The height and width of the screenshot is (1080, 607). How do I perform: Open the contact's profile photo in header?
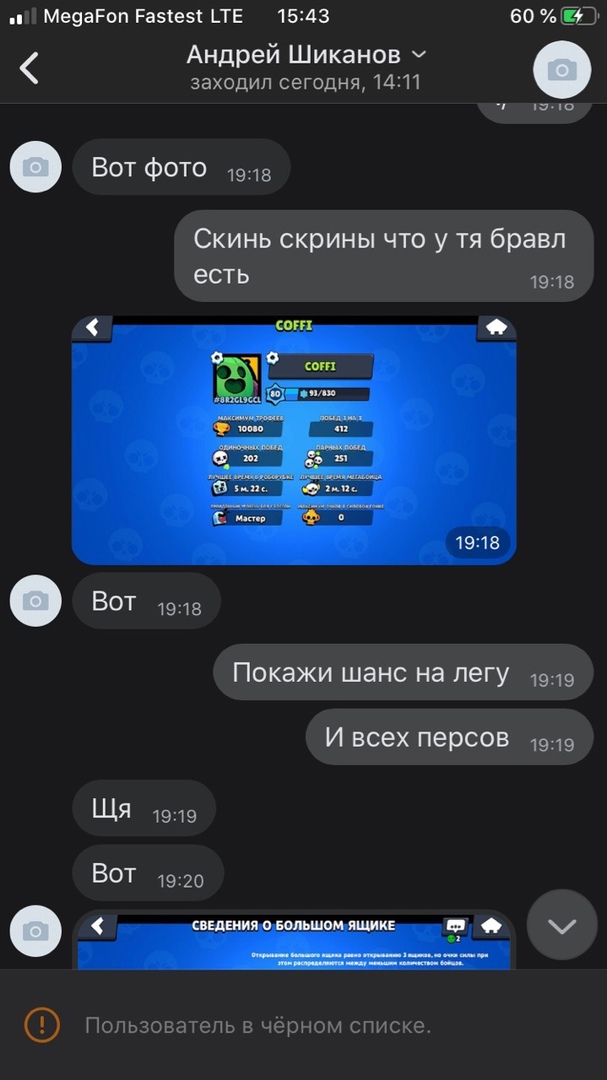tap(561, 69)
